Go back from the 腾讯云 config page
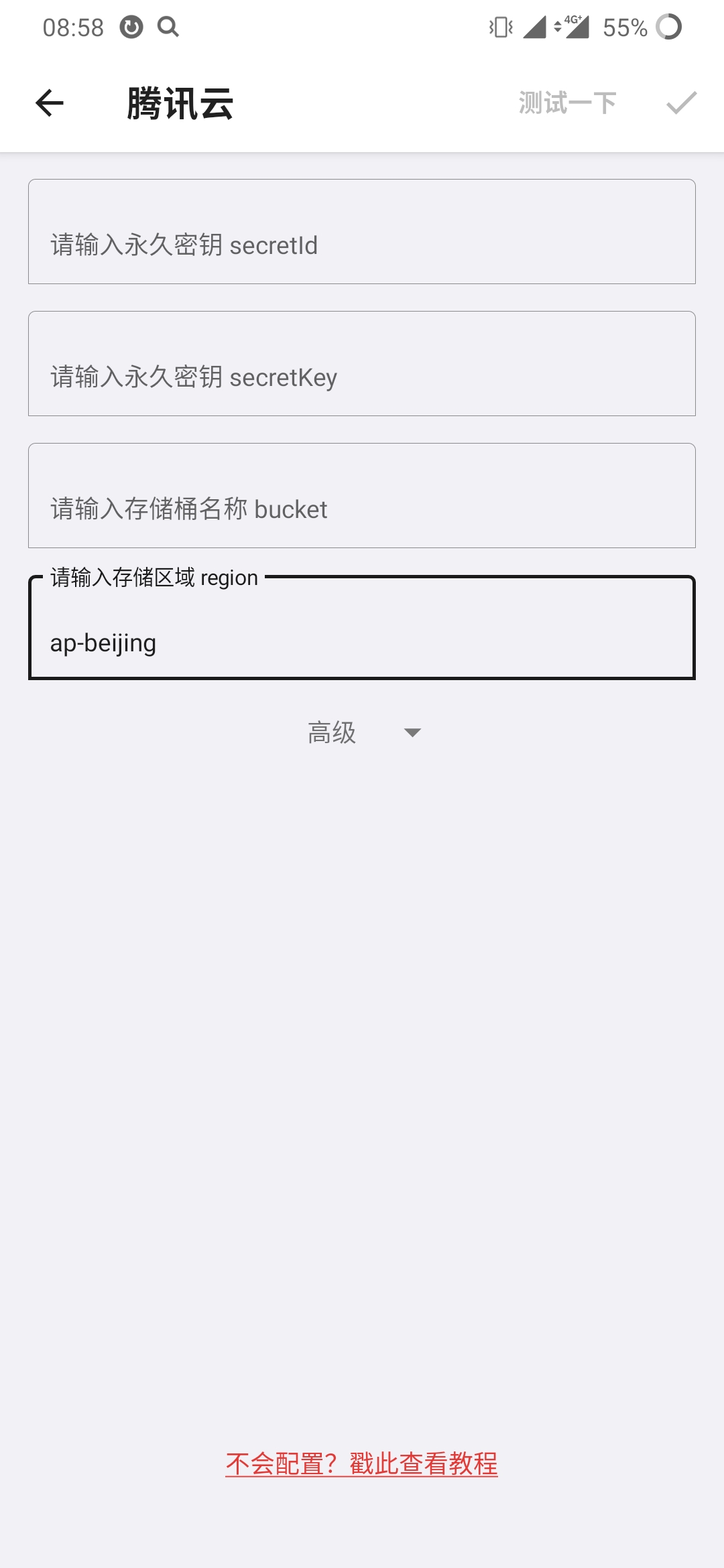724x1568 pixels. (50, 103)
